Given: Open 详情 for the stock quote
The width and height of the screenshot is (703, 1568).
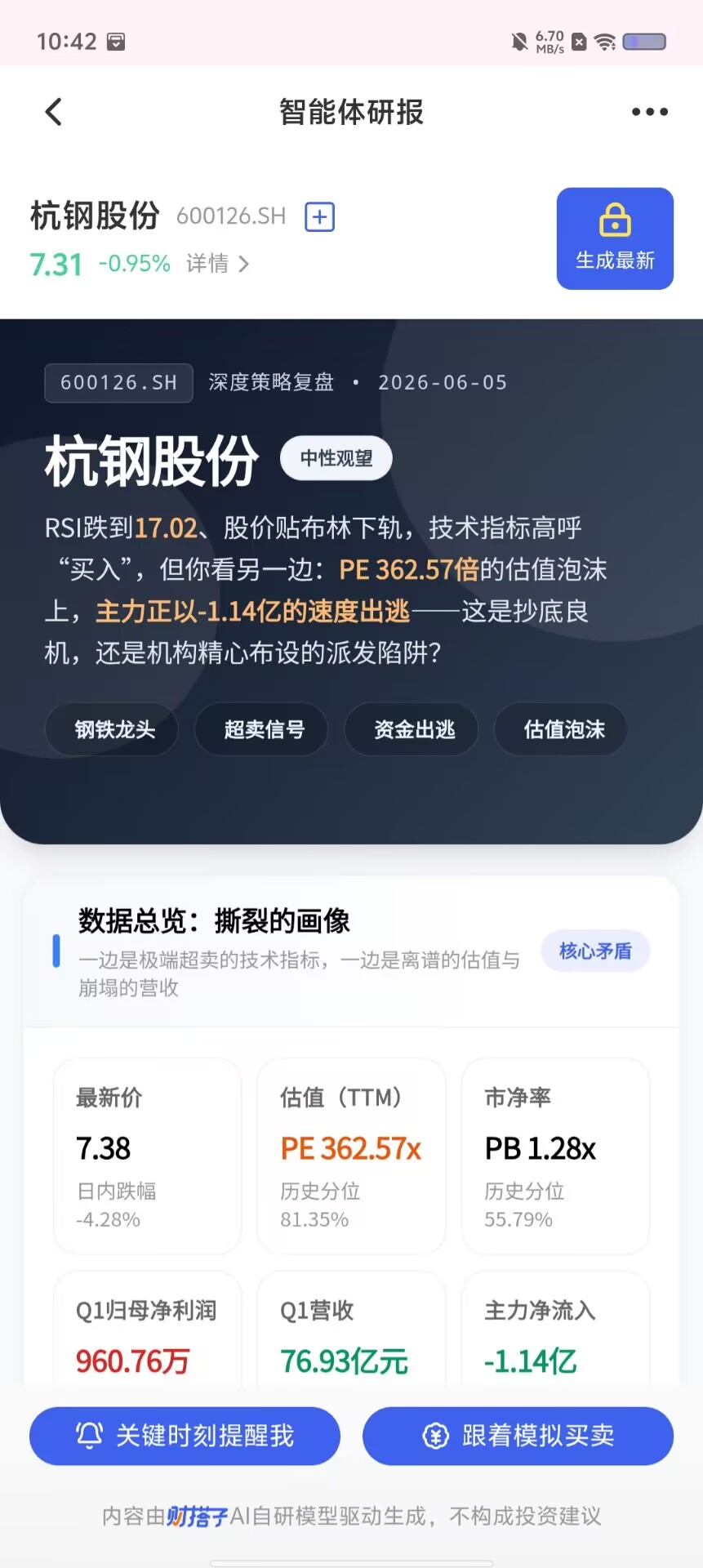Looking at the screenshot, I should coord(217,264).
